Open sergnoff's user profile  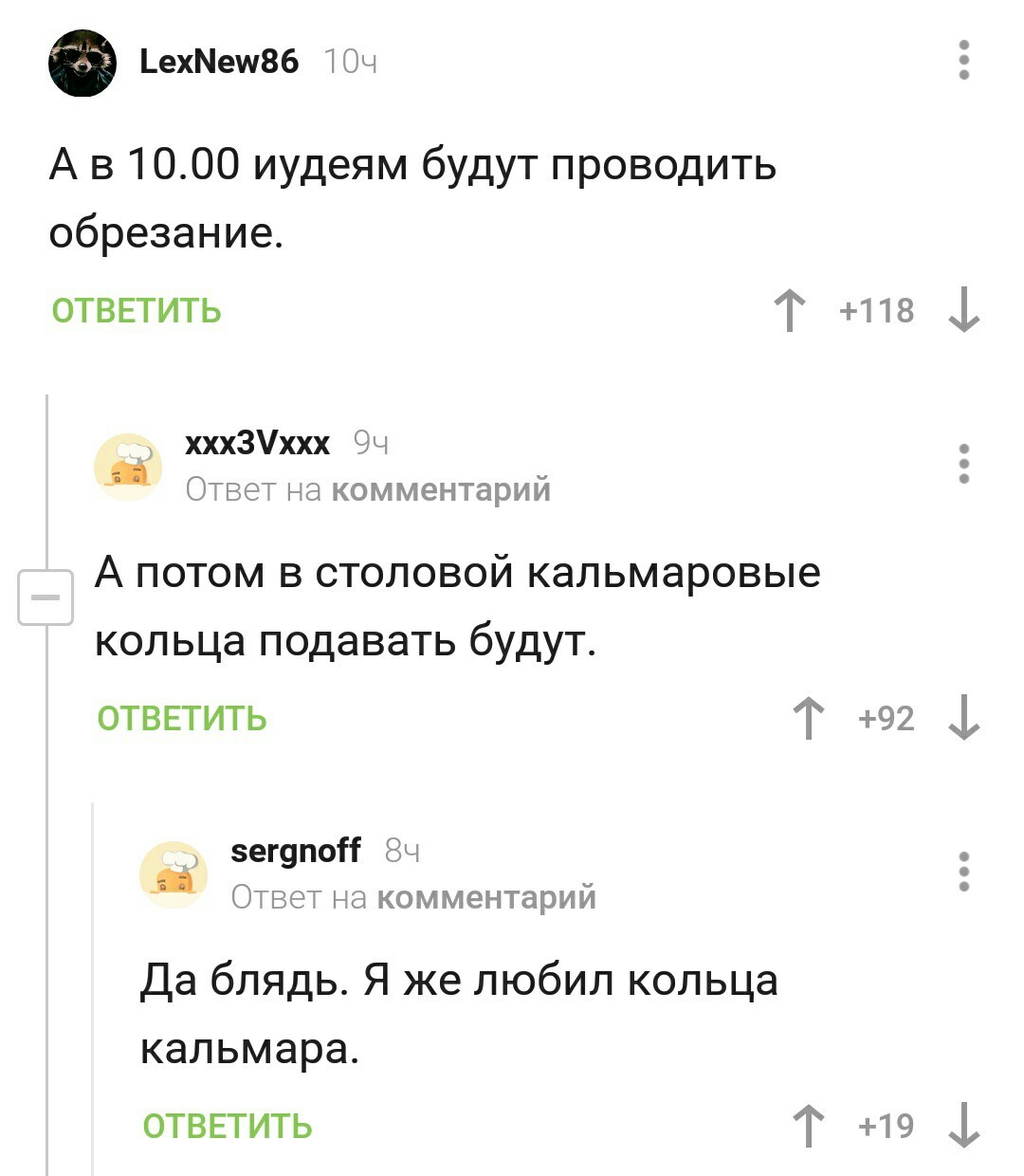[295, 851]
